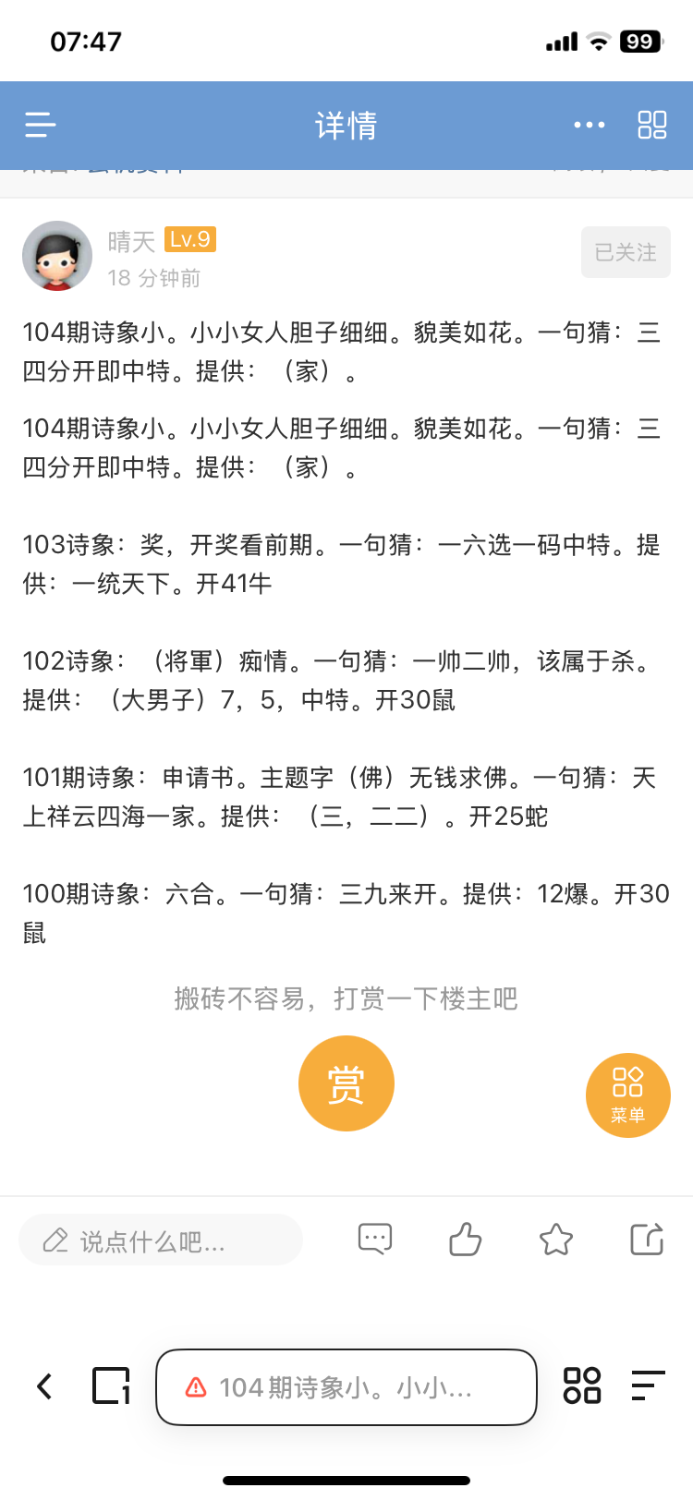Screen dimensions: 693x1500
Task: Open the browser tabs switcher
Action: point(111,1386)
